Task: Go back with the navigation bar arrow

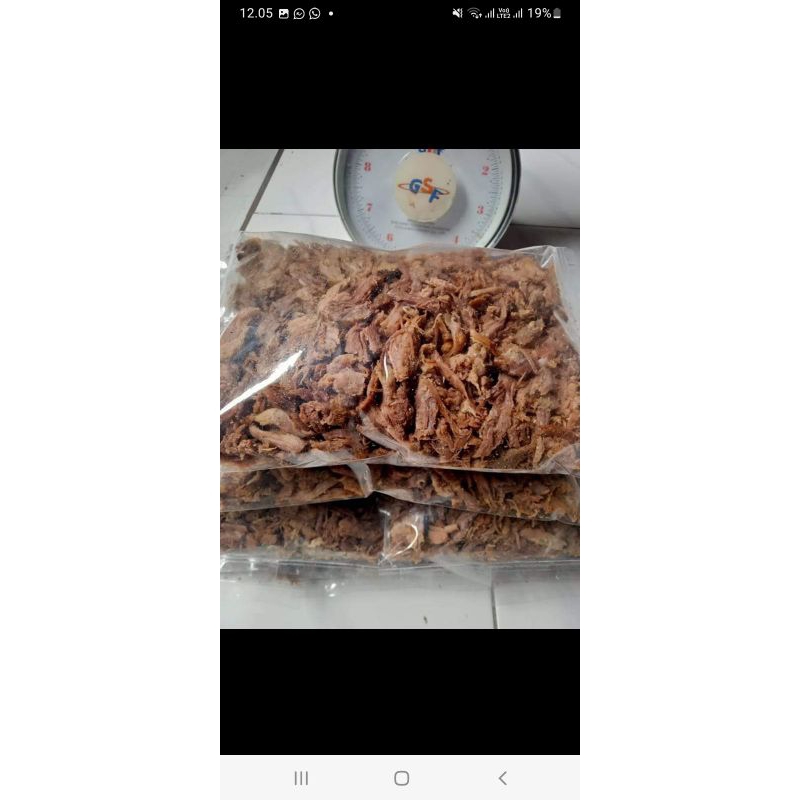Action: (x=502, y=778)
